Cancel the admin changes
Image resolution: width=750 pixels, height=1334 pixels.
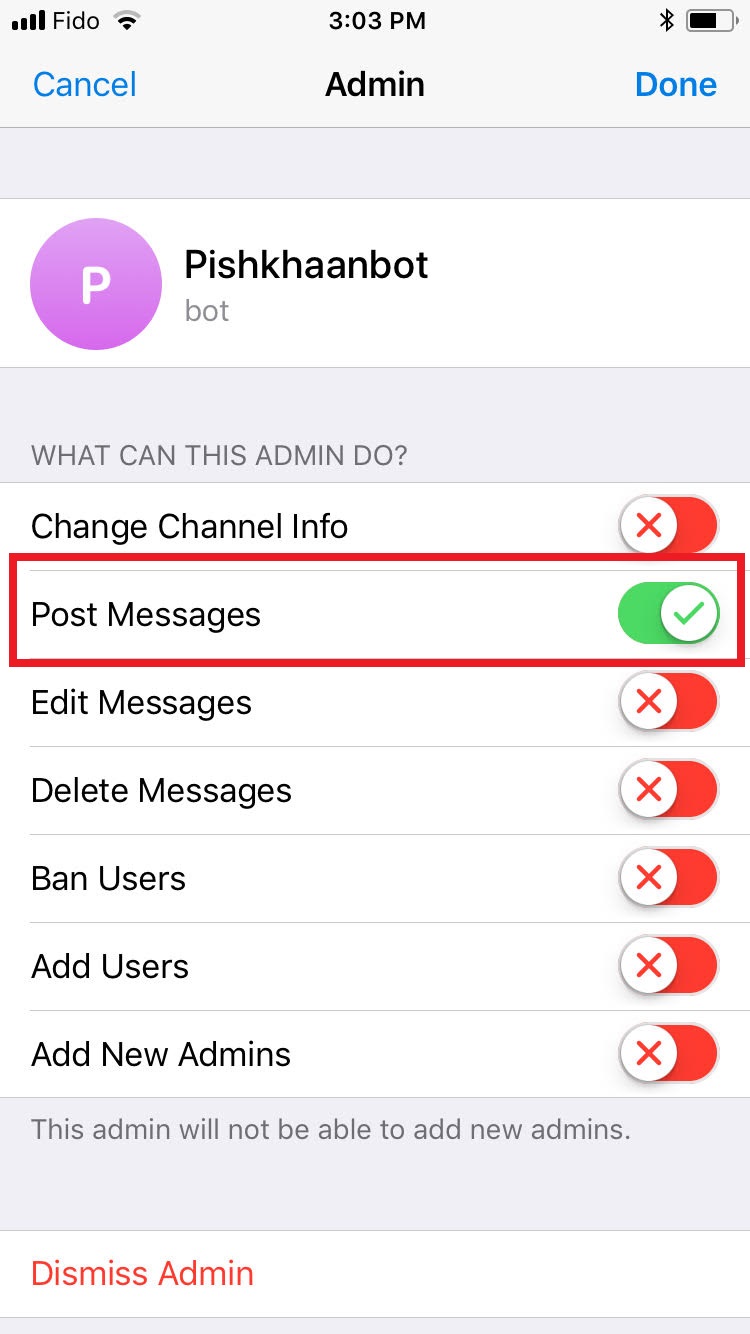tap(85, 84)
